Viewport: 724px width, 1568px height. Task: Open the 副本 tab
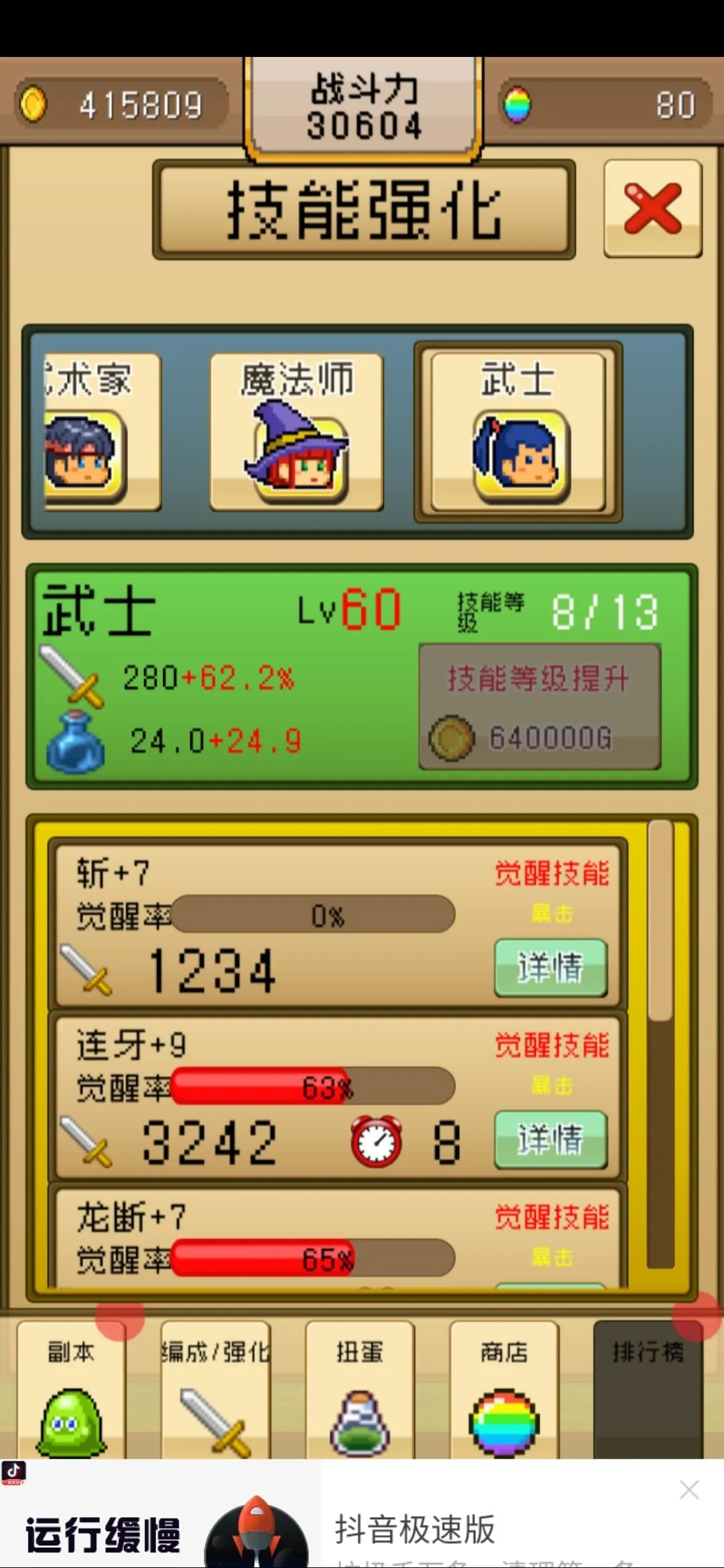(x=71, y=1390)
